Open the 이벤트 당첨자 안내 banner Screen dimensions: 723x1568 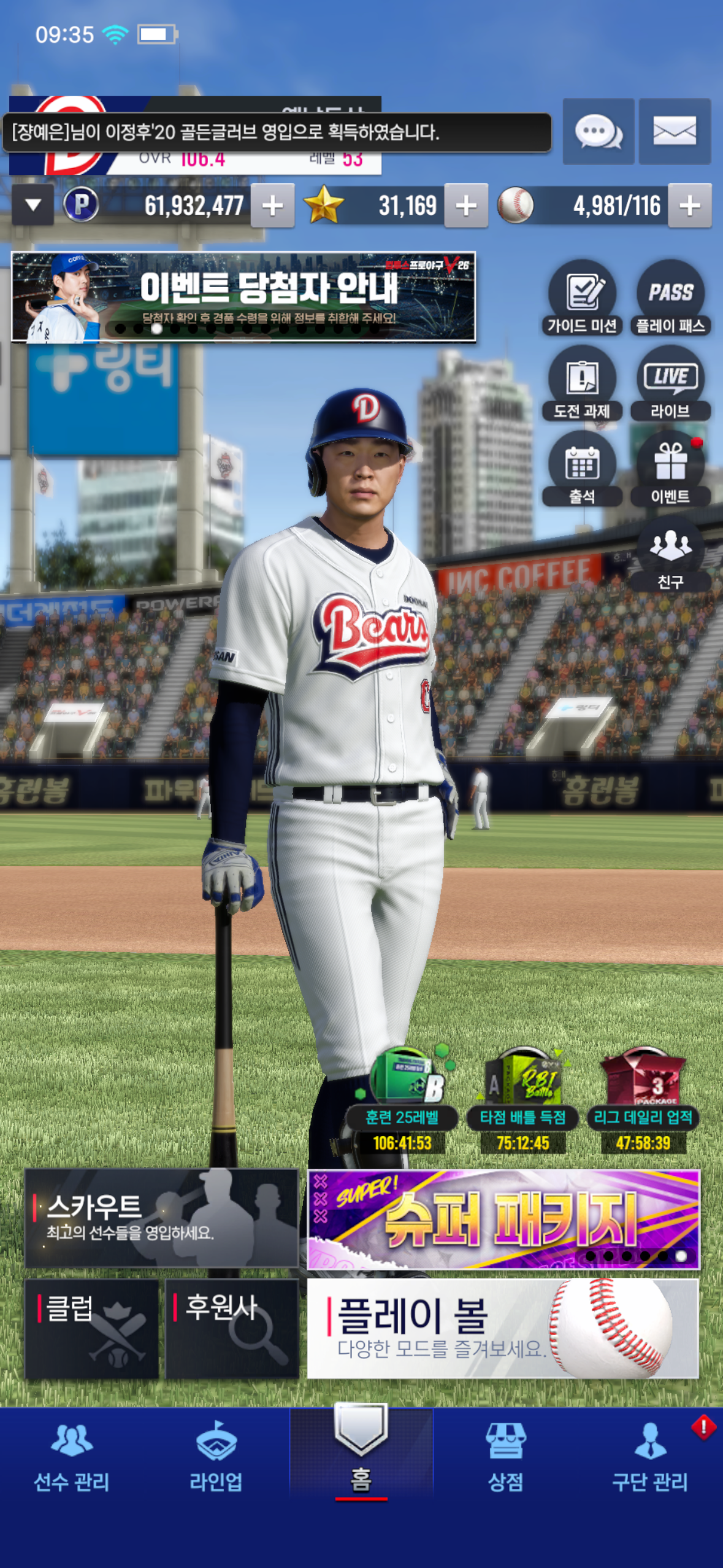[x=243, y=297]
